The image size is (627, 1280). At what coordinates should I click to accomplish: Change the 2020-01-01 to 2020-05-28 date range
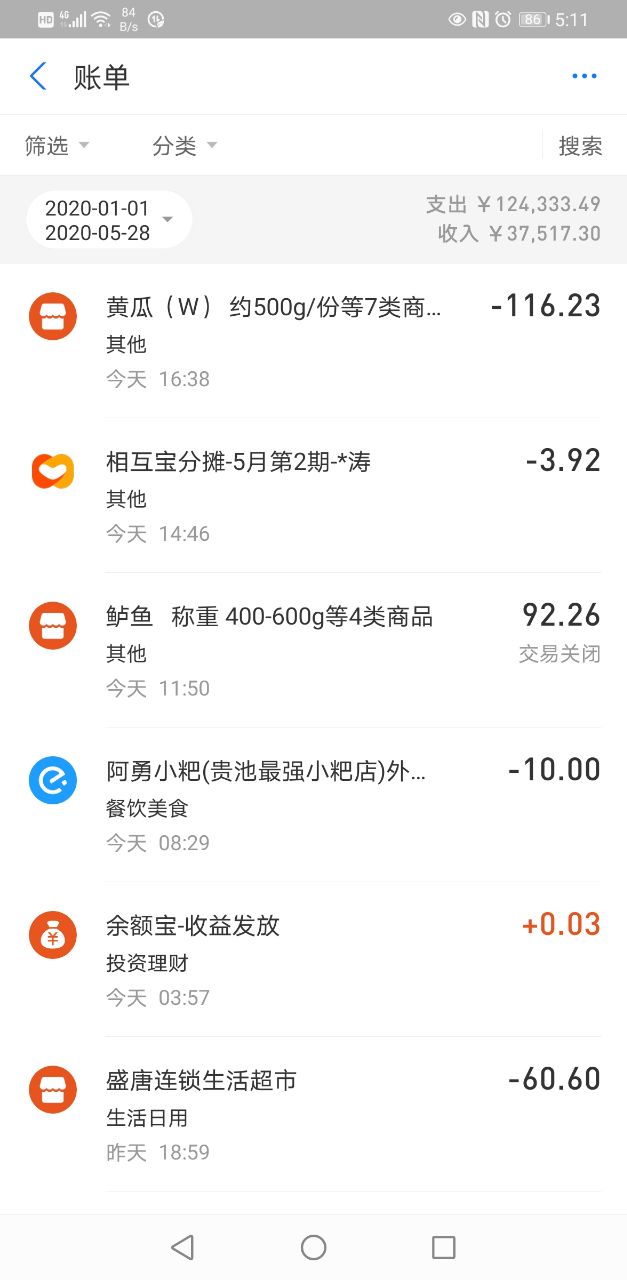[109, 220]
